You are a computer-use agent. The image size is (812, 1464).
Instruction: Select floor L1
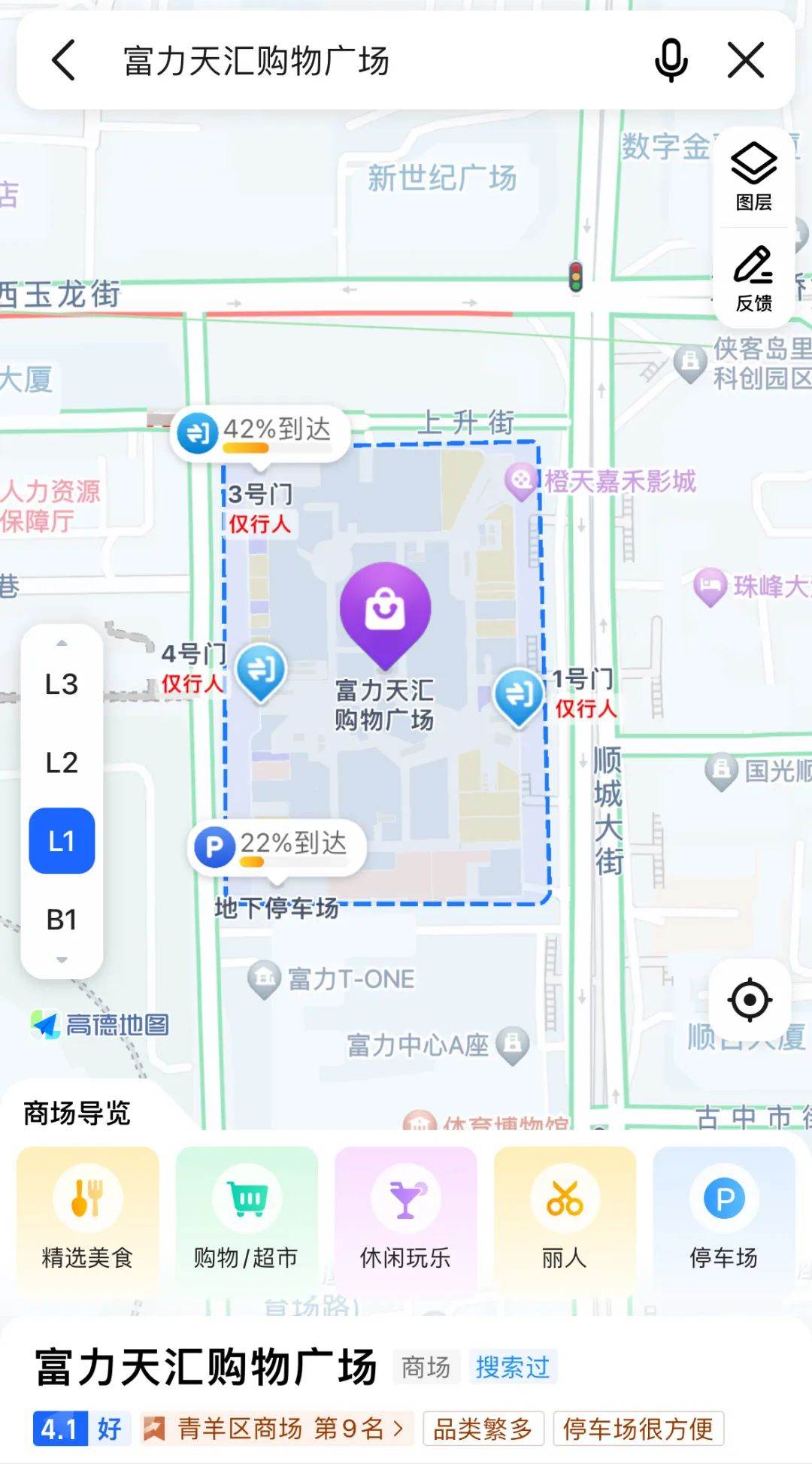click(62, 841)
